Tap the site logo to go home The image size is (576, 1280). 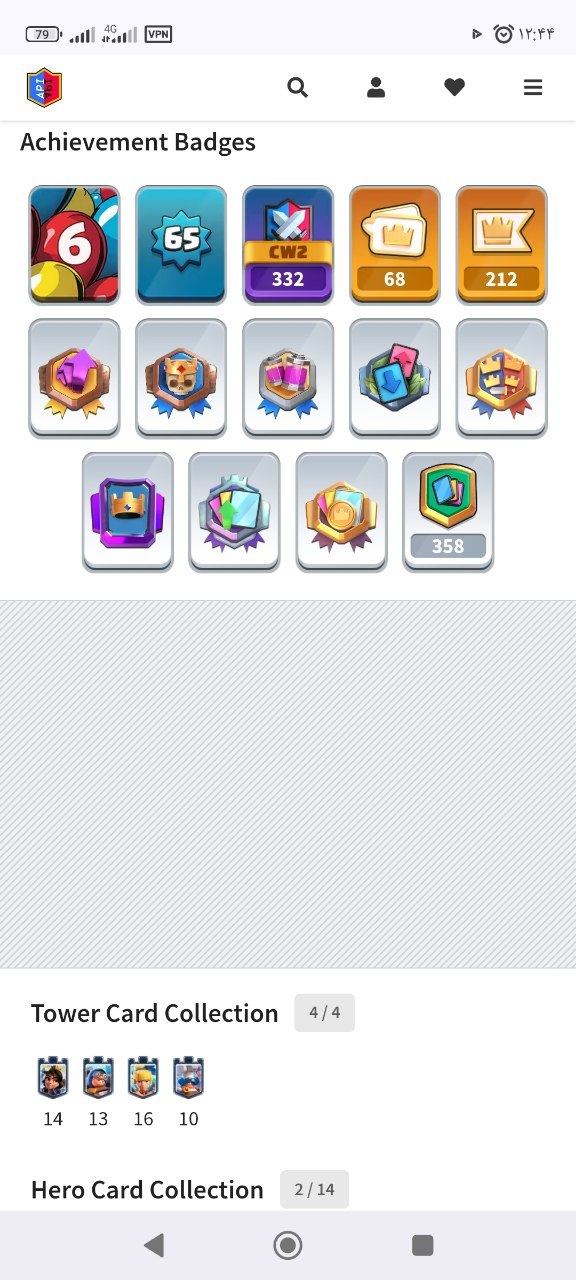click(x=44, y=88)
